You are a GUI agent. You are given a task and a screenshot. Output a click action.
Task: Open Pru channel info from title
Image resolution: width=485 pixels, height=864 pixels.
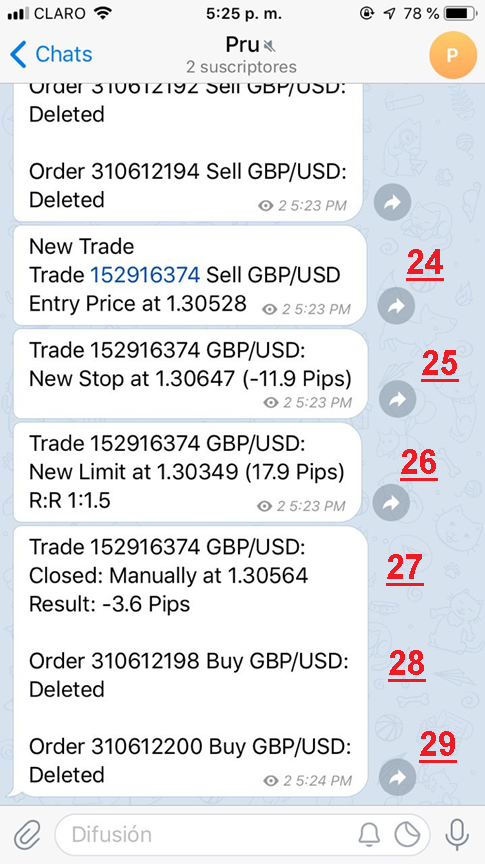coord(242,55)
